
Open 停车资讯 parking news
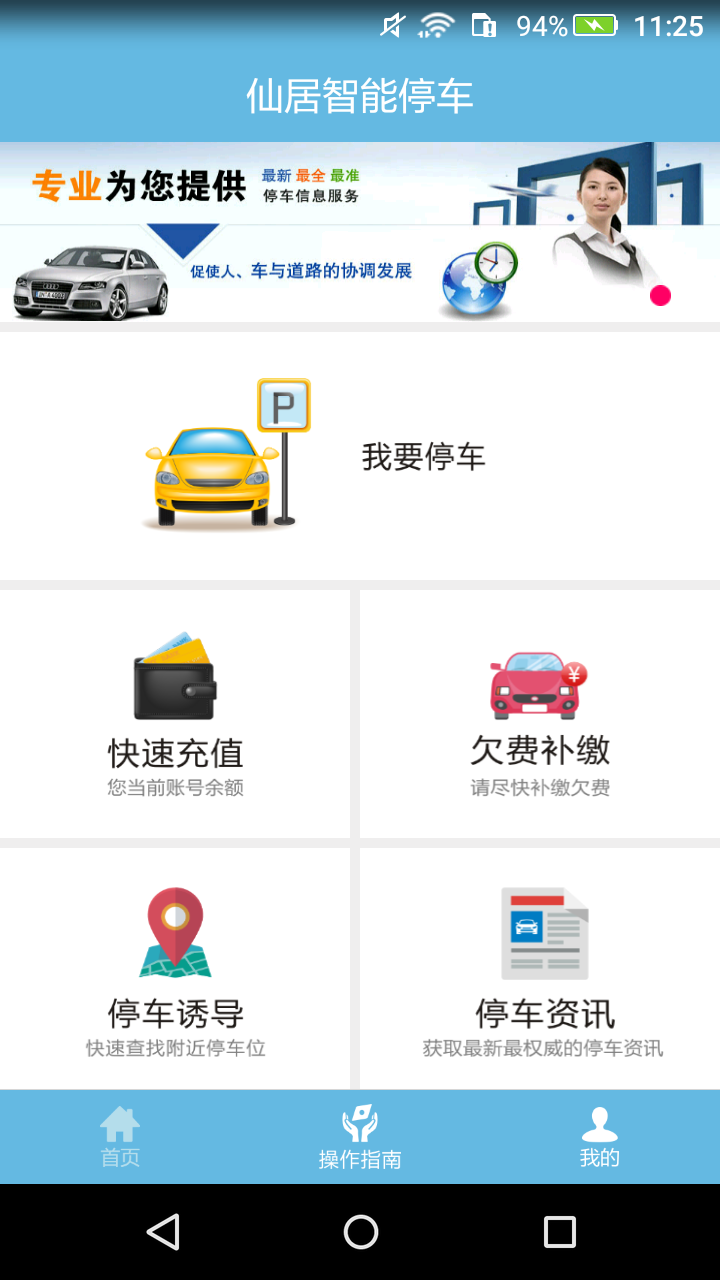542,970
